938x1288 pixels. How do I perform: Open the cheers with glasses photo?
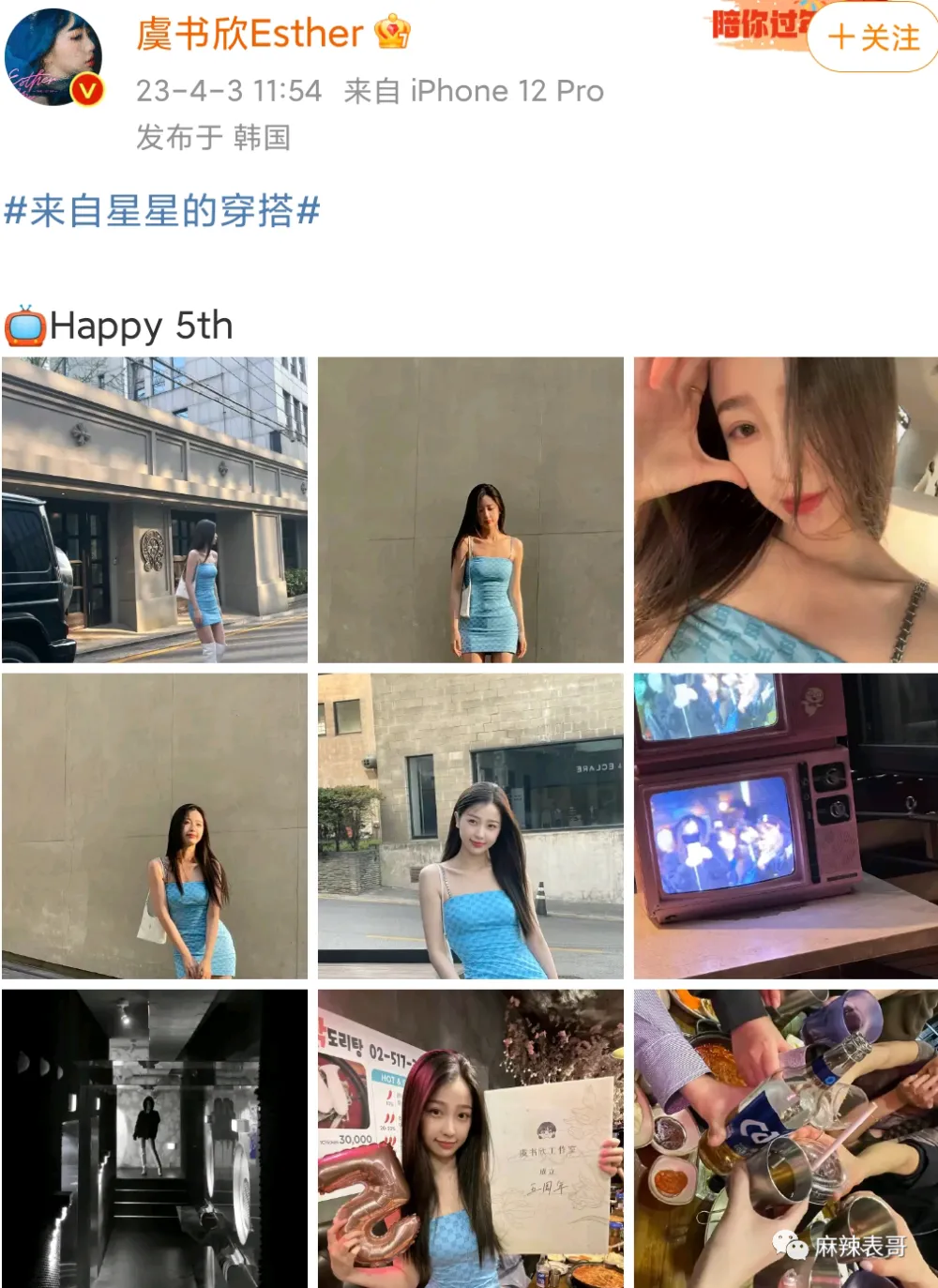click(x=785, y=1138)
